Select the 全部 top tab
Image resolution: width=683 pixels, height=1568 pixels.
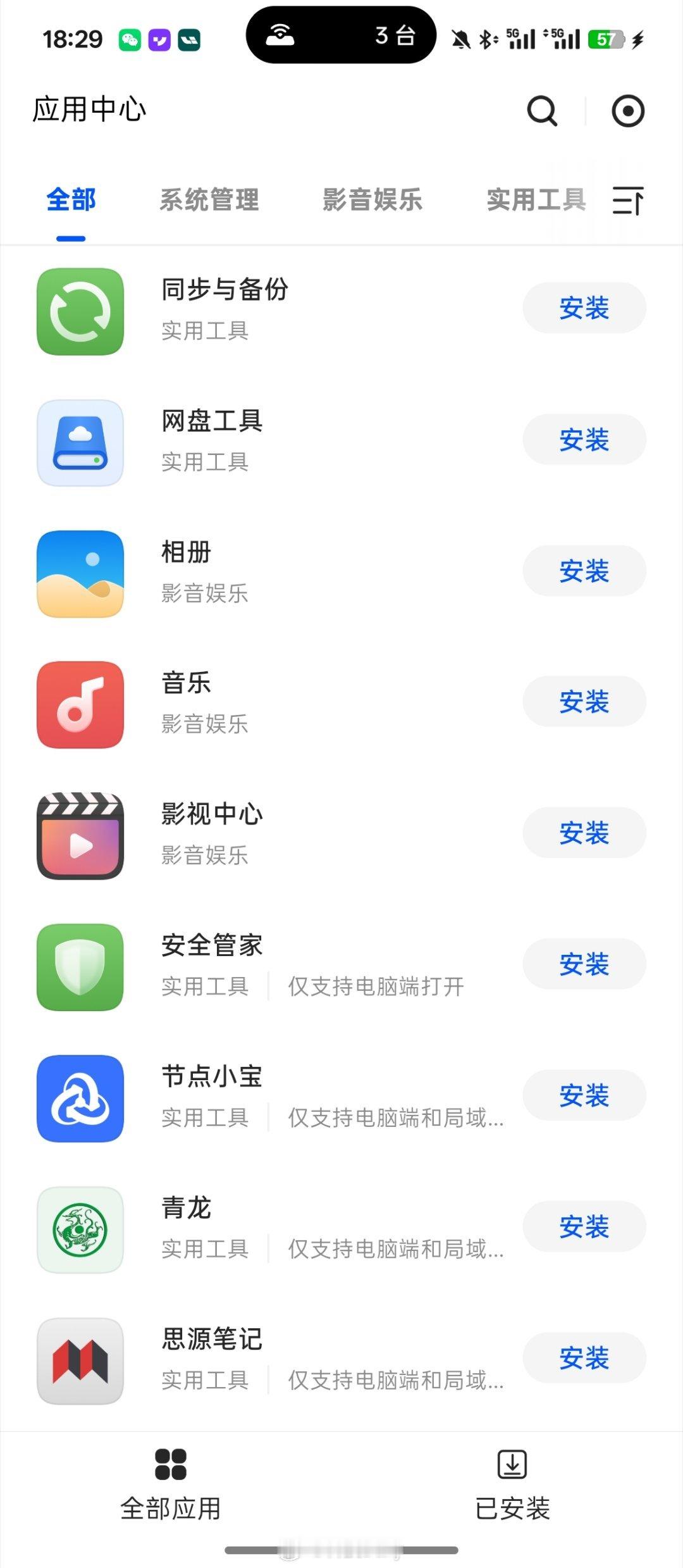coord(71,199)
